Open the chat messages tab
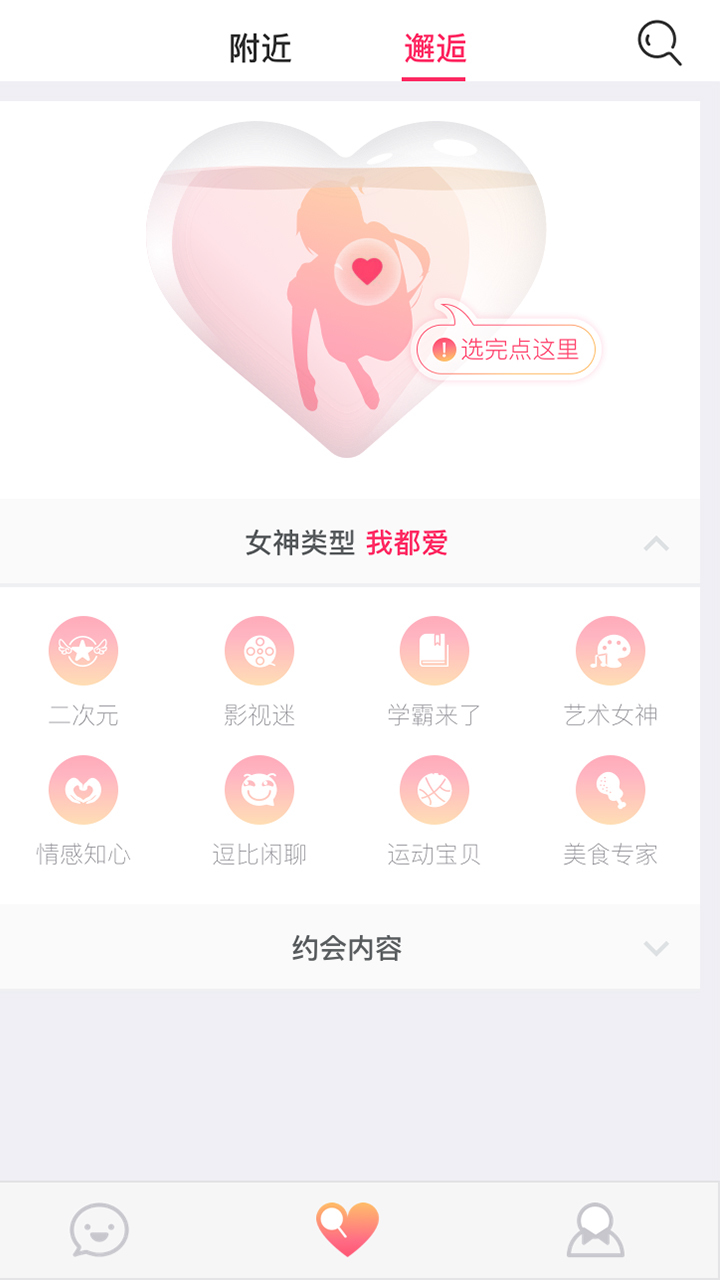The width and height of the screenshot is (720, 1280). pos(99,1230)
